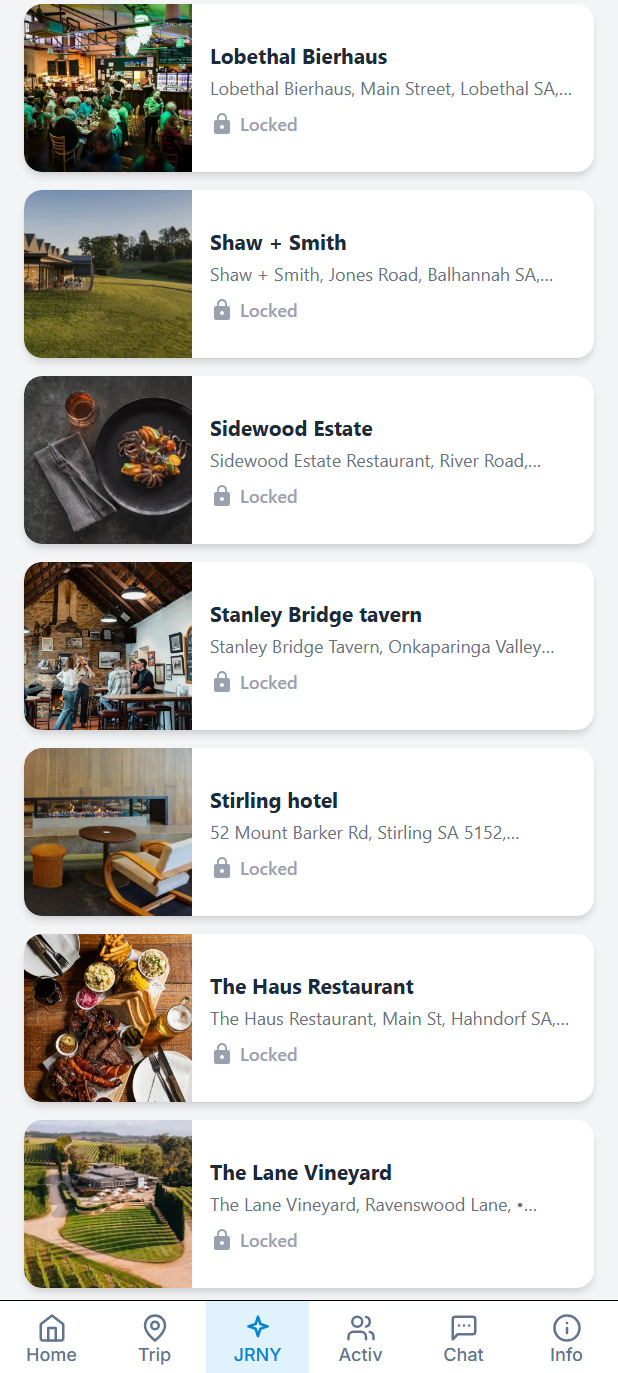618x1373 pixels.
Task: Open the Lobethal Bierhaus card
Action: click(308, 88)
